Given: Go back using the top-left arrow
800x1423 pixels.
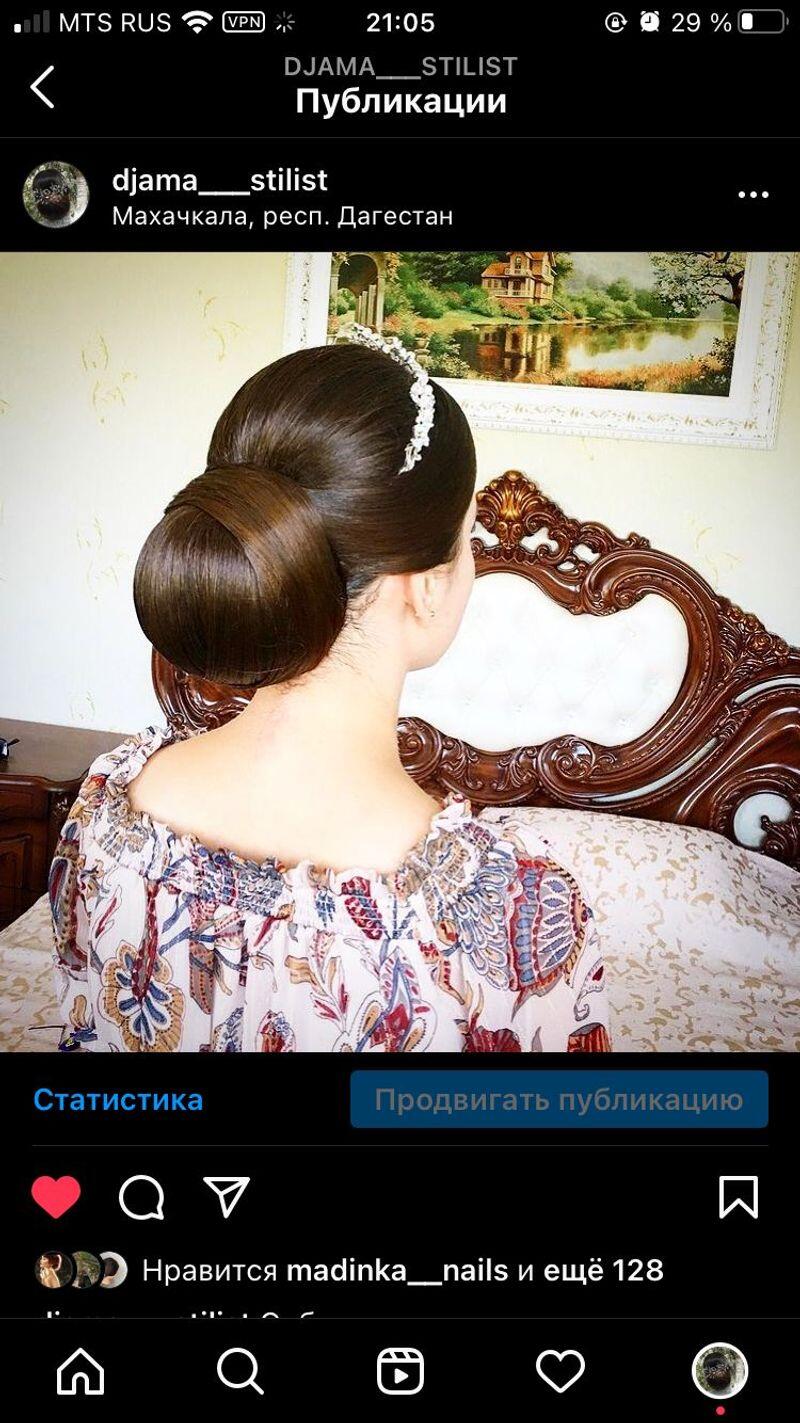Looking at the screenshot, I should (x=42, y=87).
